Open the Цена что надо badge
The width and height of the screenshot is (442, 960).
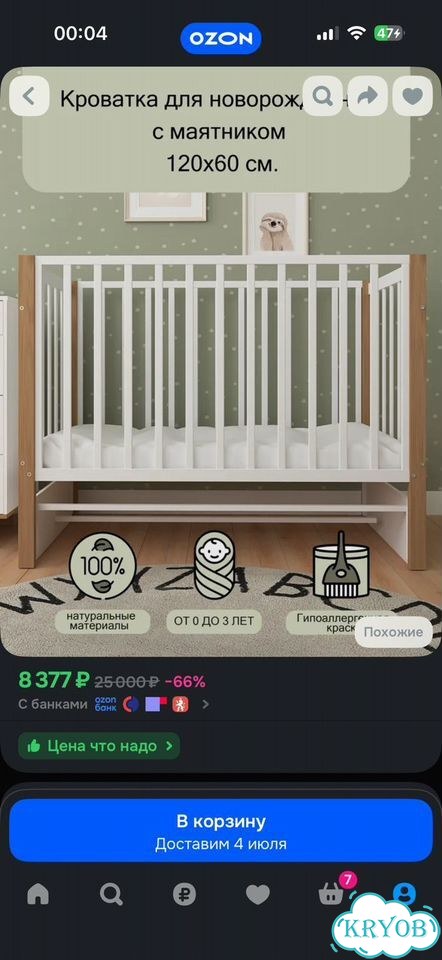click(99, 746)
